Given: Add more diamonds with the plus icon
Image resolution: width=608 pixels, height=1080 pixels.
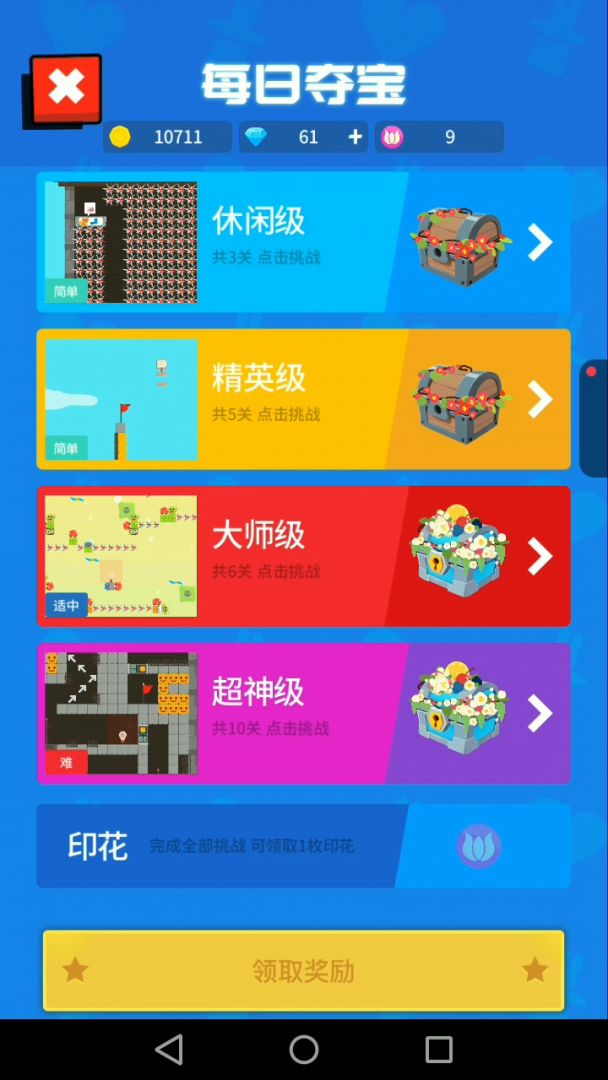Looking at the screenshot, I should click(x=355, y=137).
